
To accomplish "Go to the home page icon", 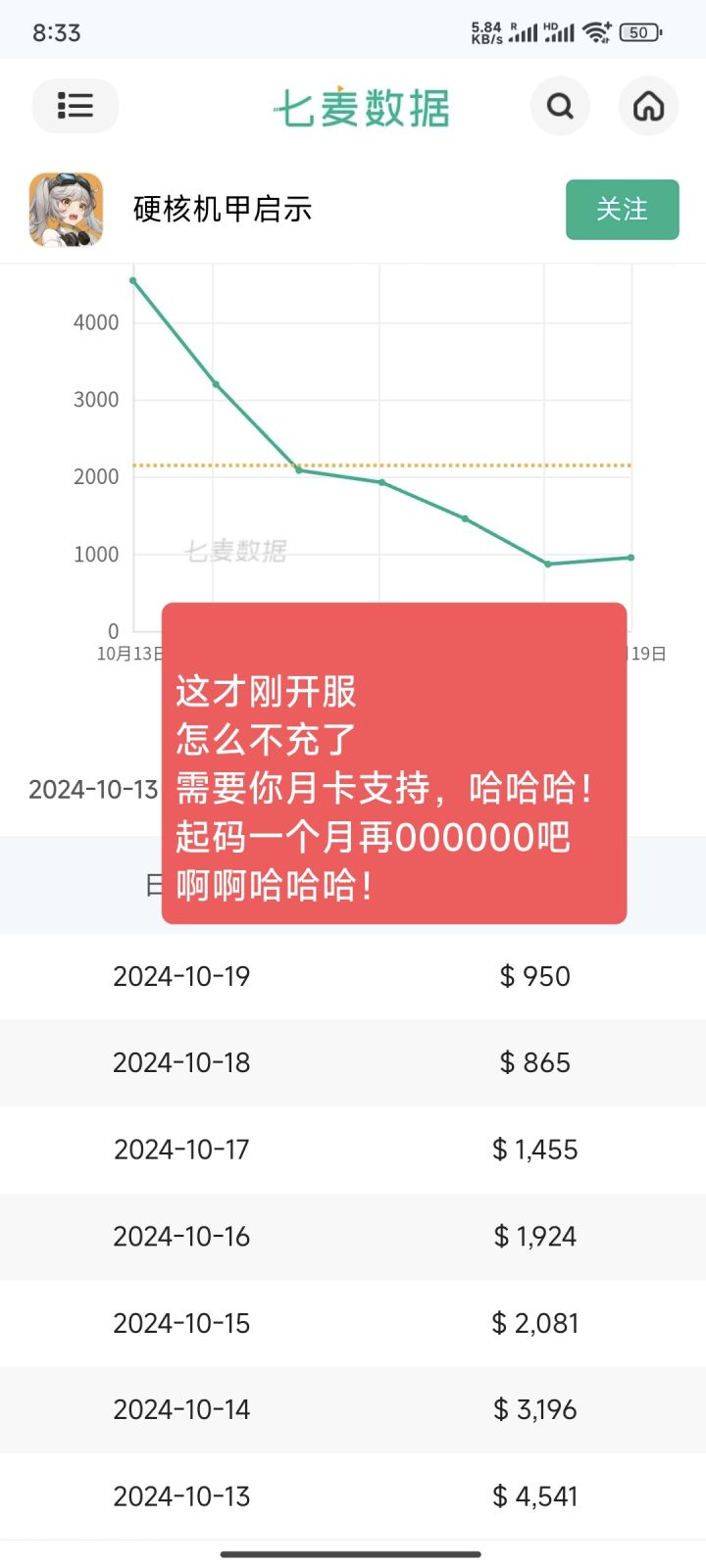I will [649, 106].
